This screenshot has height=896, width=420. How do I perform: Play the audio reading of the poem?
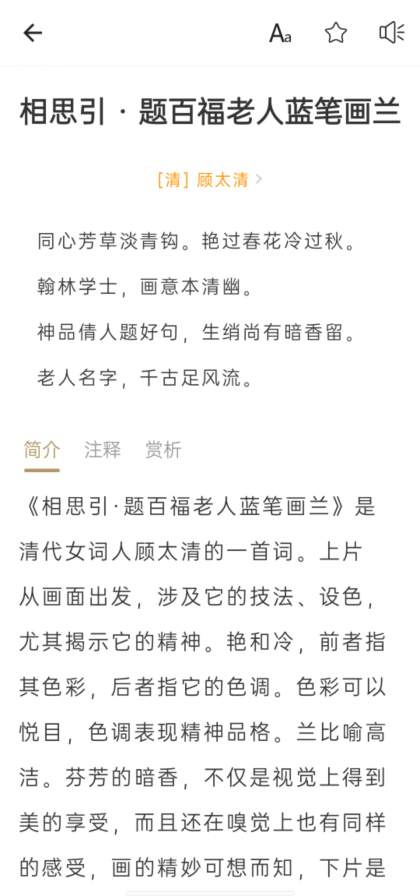[392, 33]
